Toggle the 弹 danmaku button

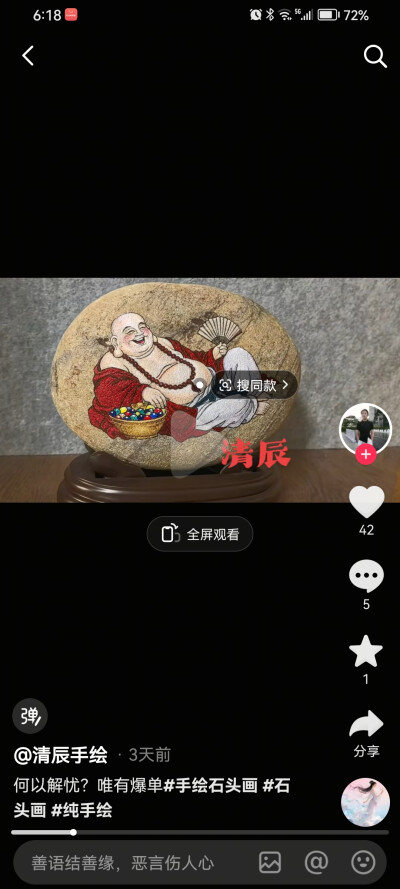(x=30, y=716)
